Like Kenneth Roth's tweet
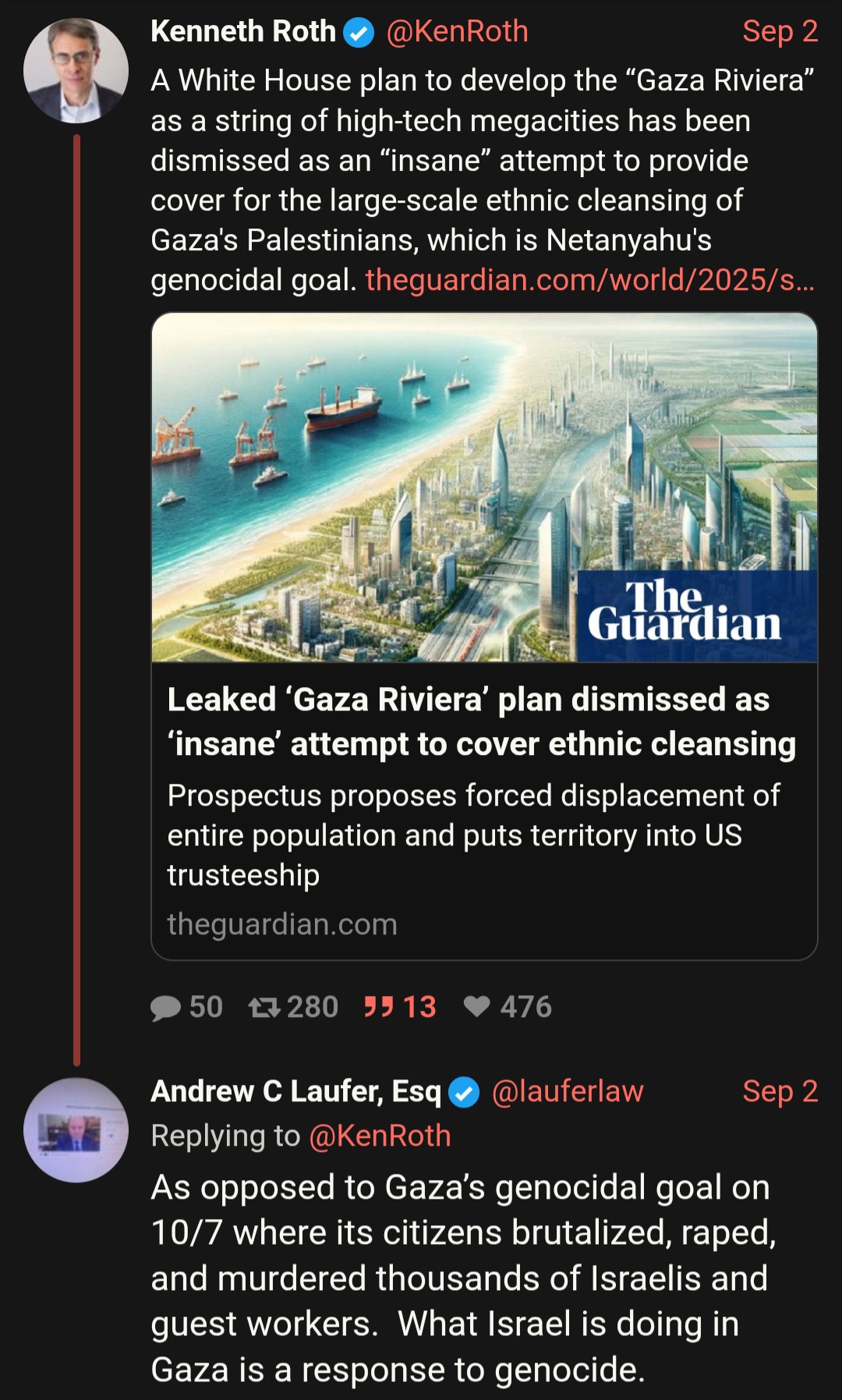Viewport: 842px width, 1400px height. (508, 1007)
